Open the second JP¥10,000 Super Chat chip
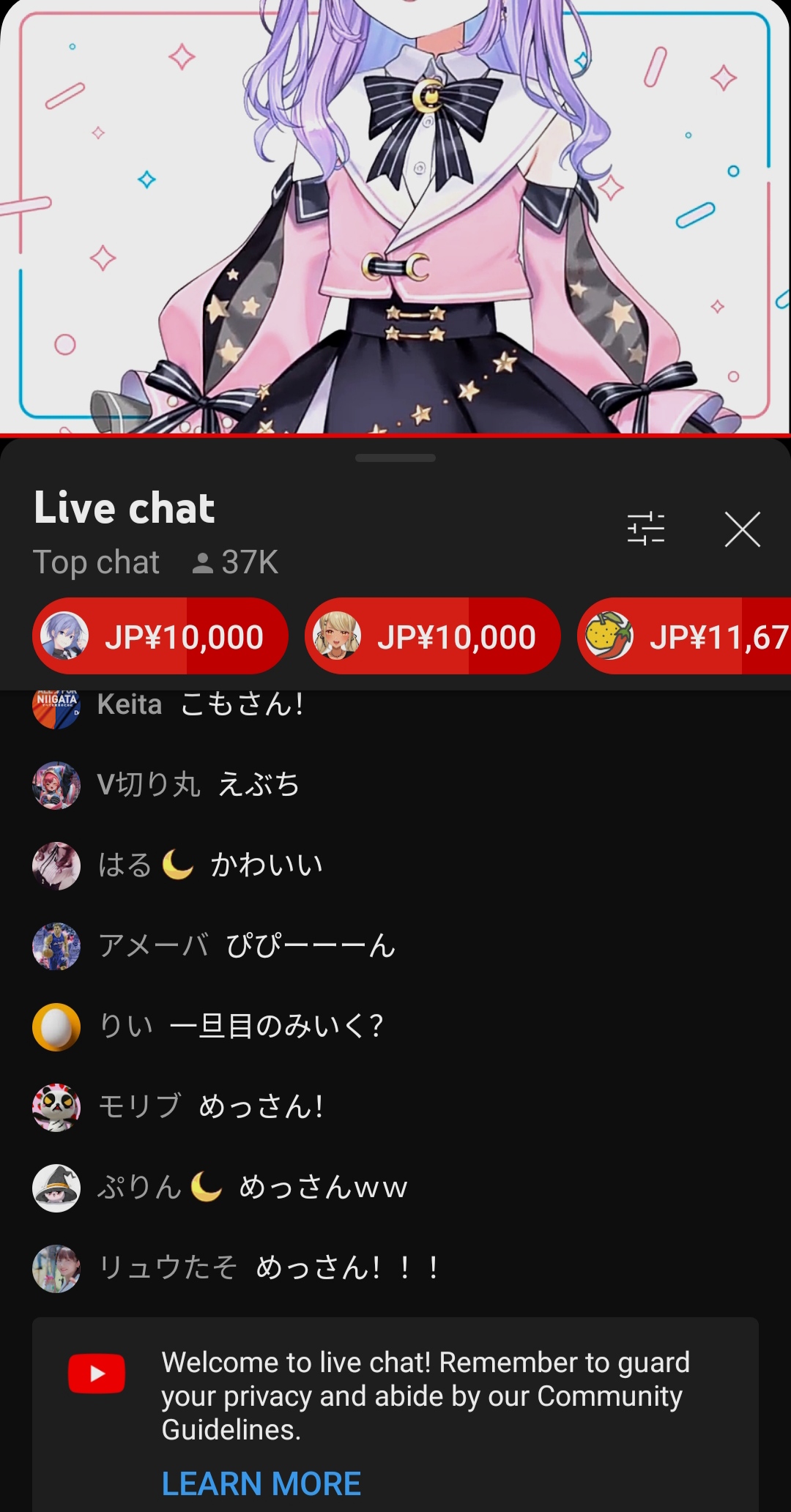 (432, 636)
